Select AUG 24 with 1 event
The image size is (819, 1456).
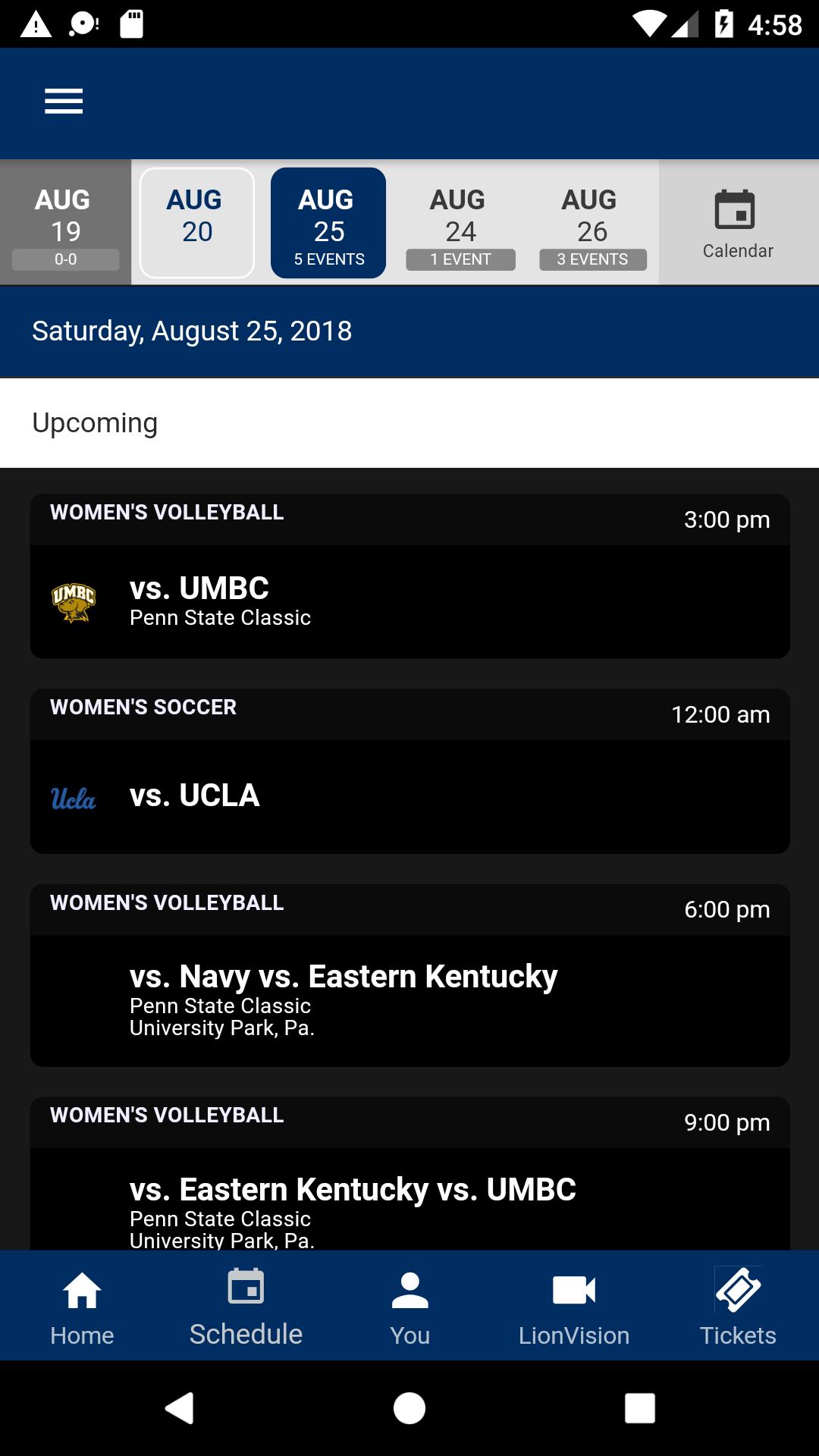coord(460,222)
